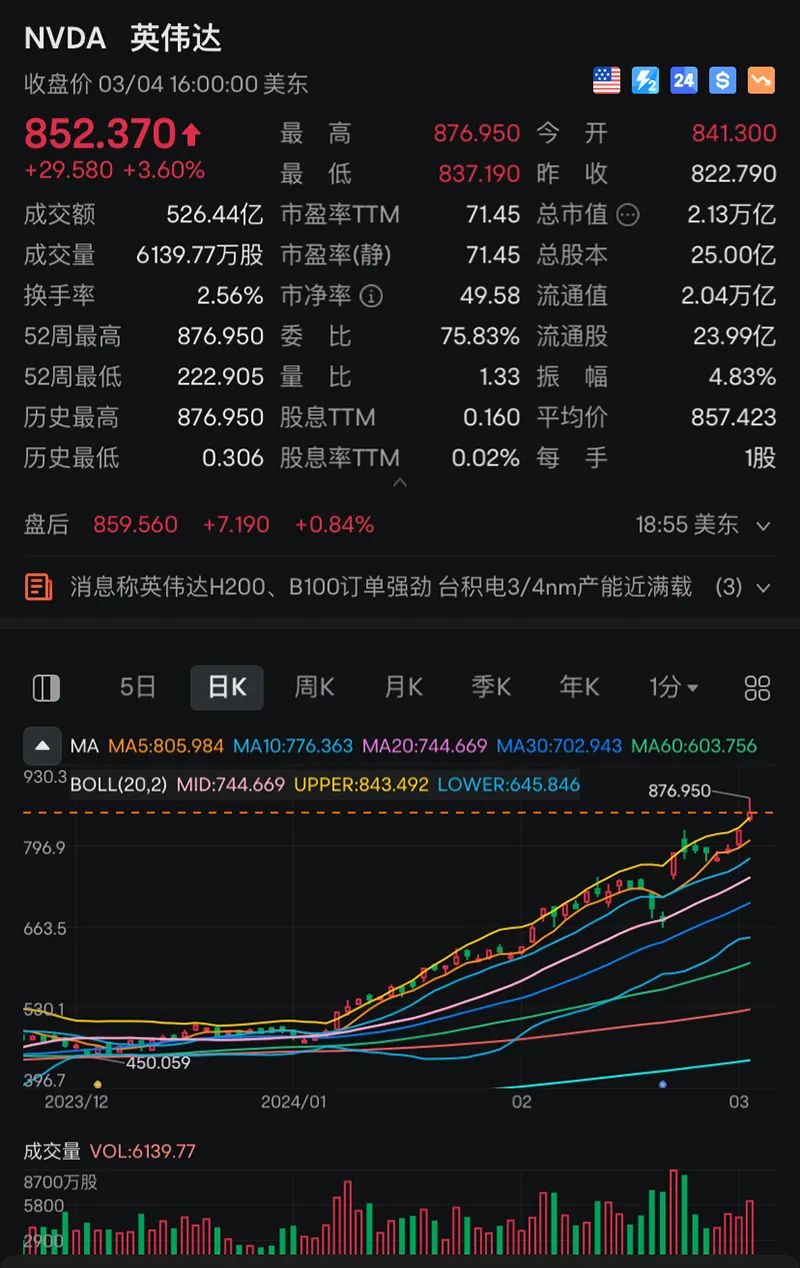Viewport: 800px width, 1268px height.
Task: Switch to the 月K monthly chart
Action: [403, 688]
